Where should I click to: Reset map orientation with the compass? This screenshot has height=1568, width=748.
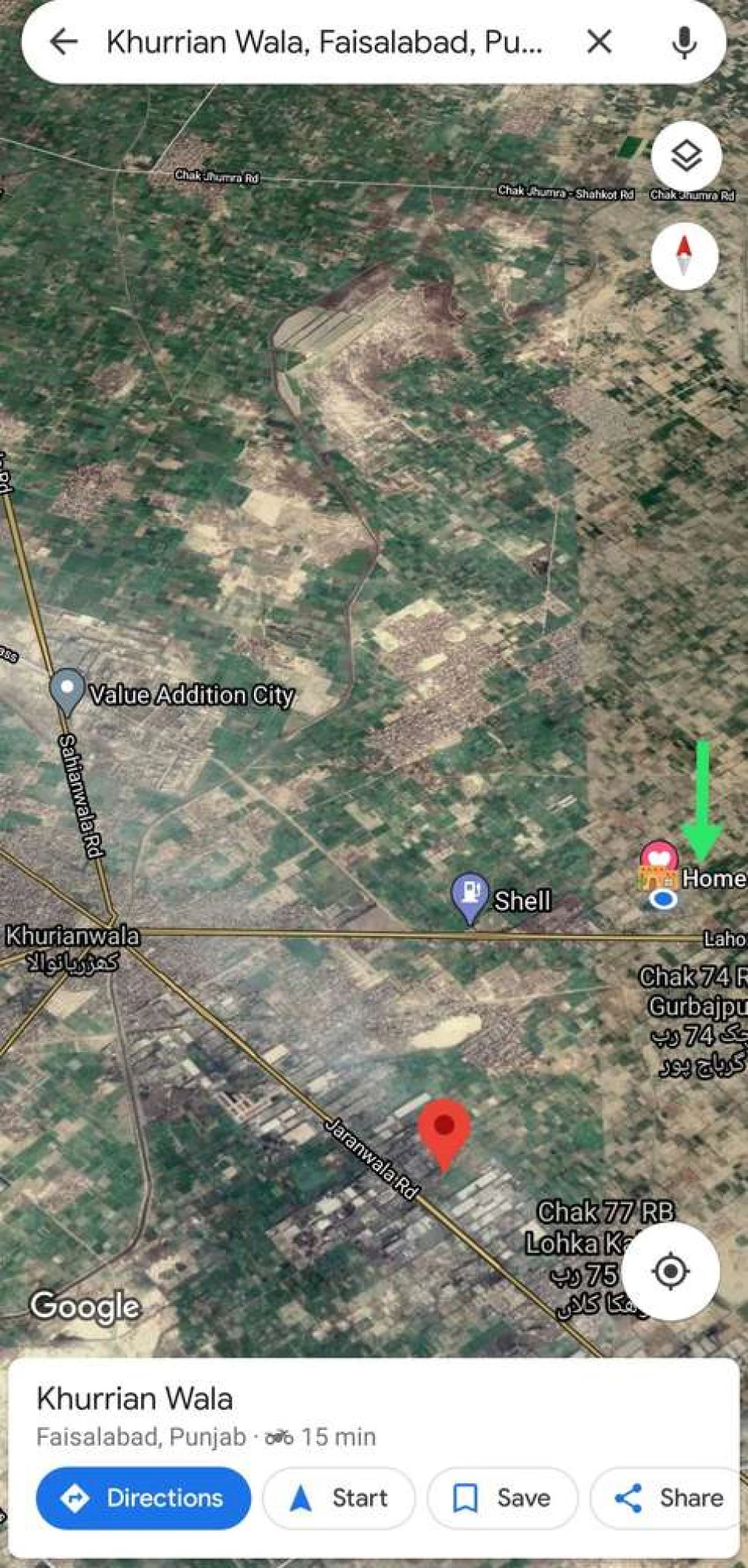coord(684,256)
